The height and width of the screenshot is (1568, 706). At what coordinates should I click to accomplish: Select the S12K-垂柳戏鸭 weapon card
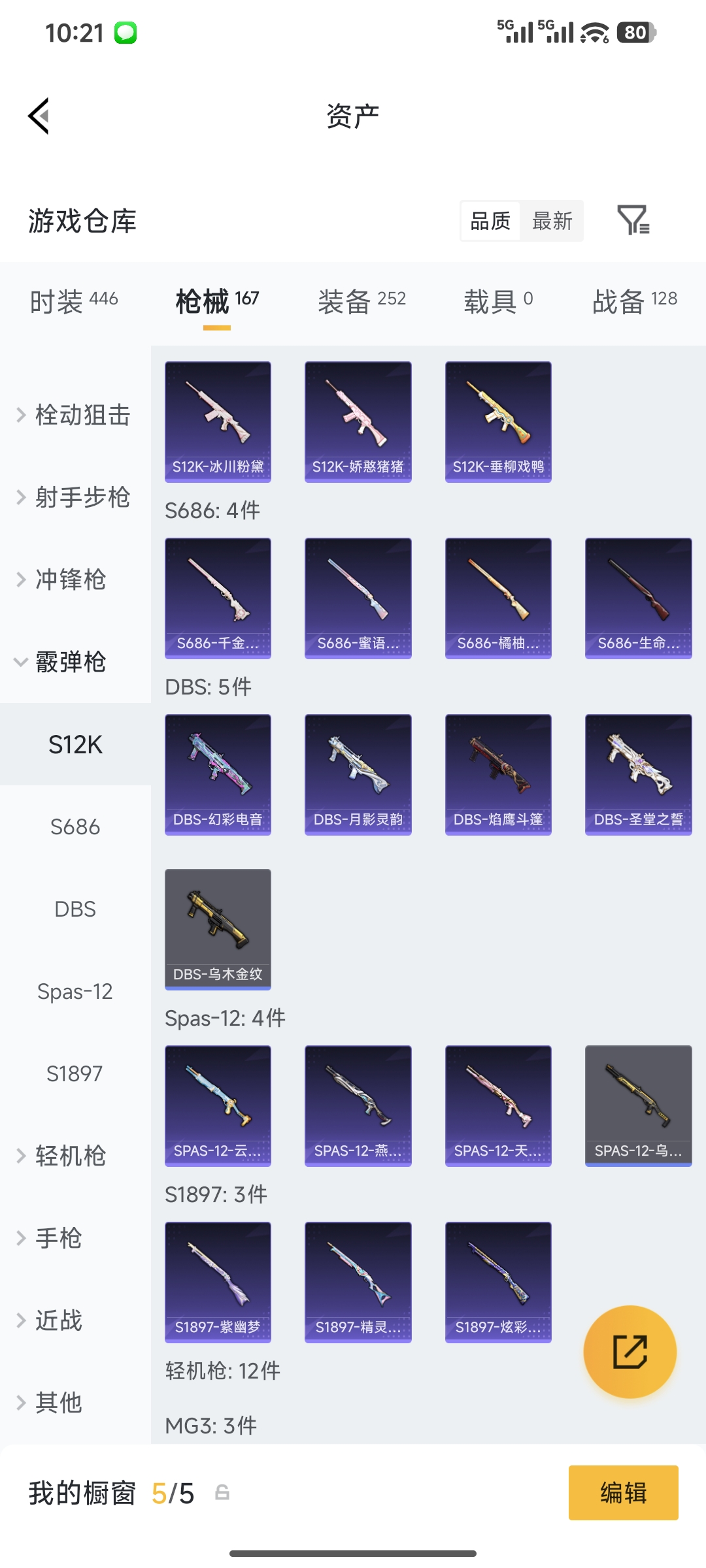point(497,421)
